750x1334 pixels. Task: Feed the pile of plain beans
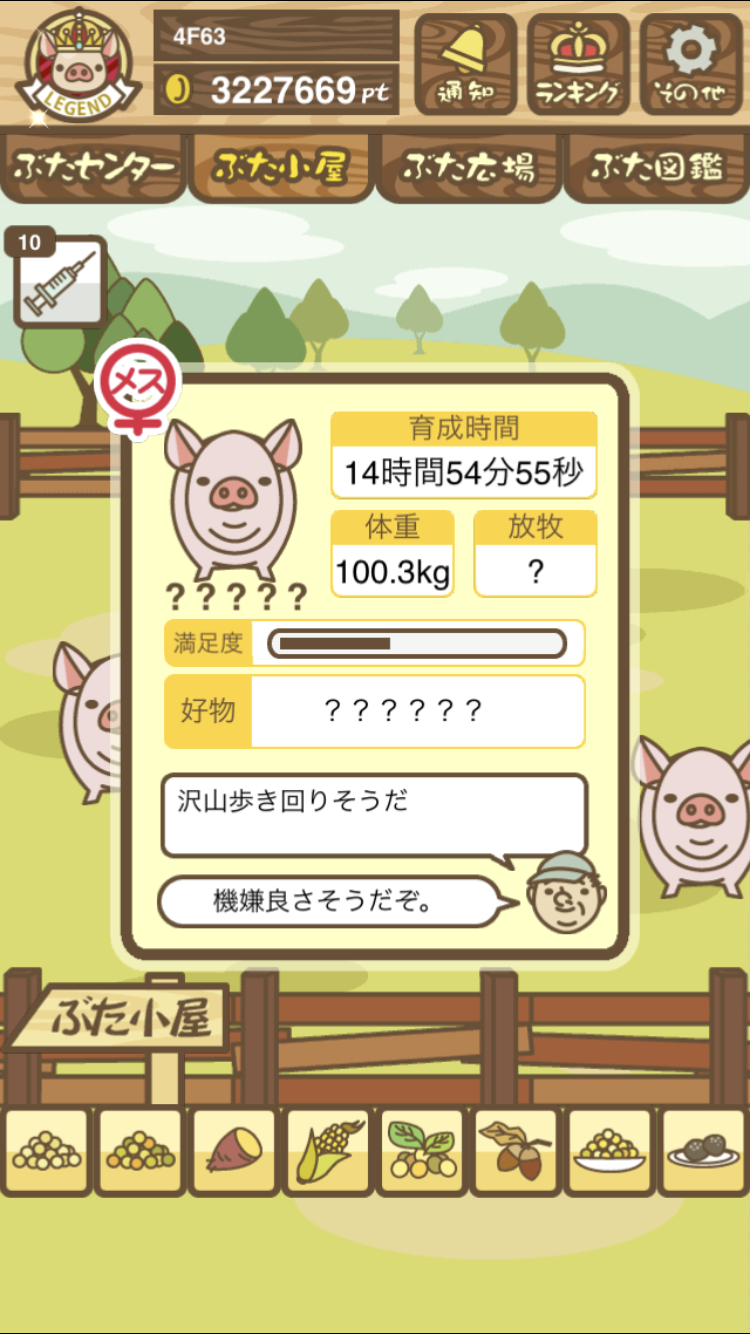pyautogui.click(x=46, y=1151)
